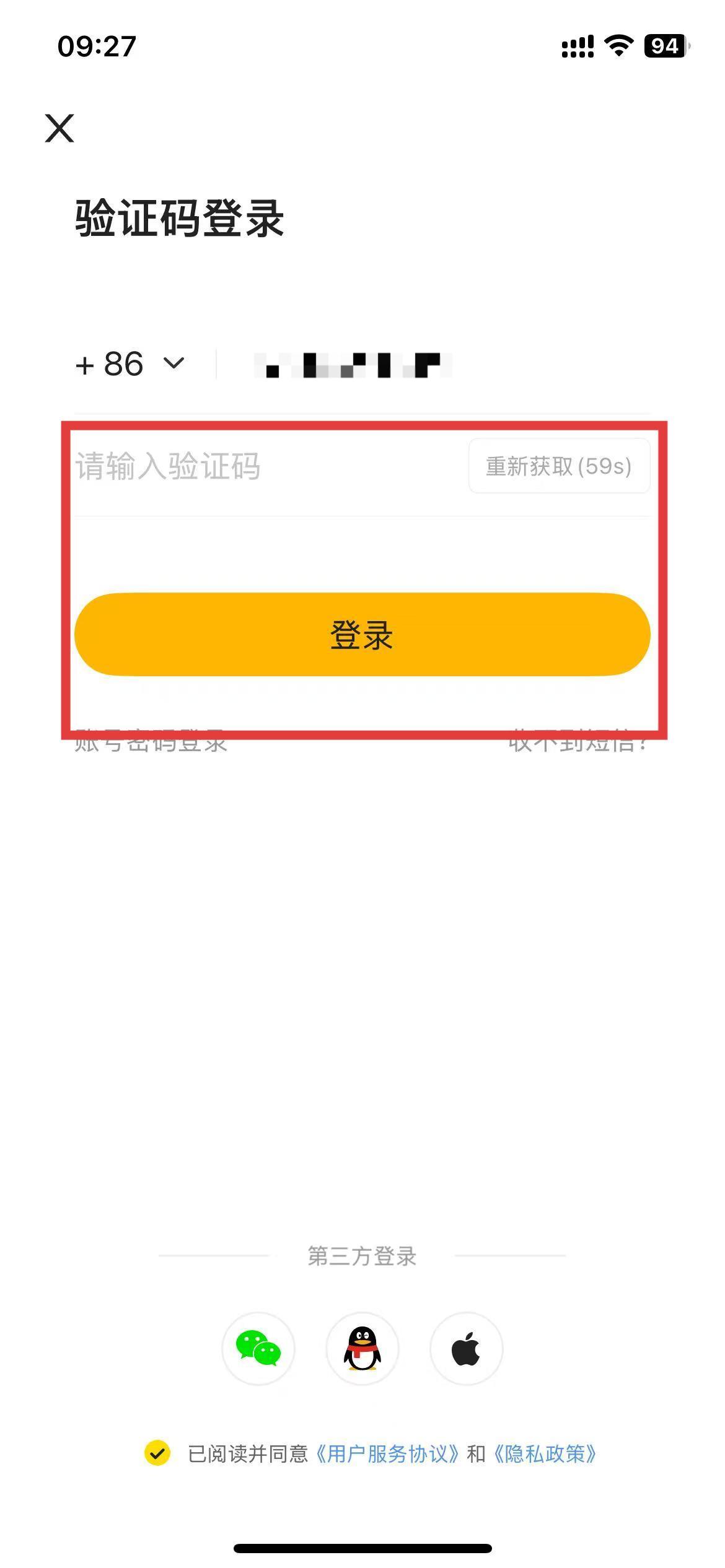725x1568 pixels.
Task: Sign in with Apple
Action: 466,1348
